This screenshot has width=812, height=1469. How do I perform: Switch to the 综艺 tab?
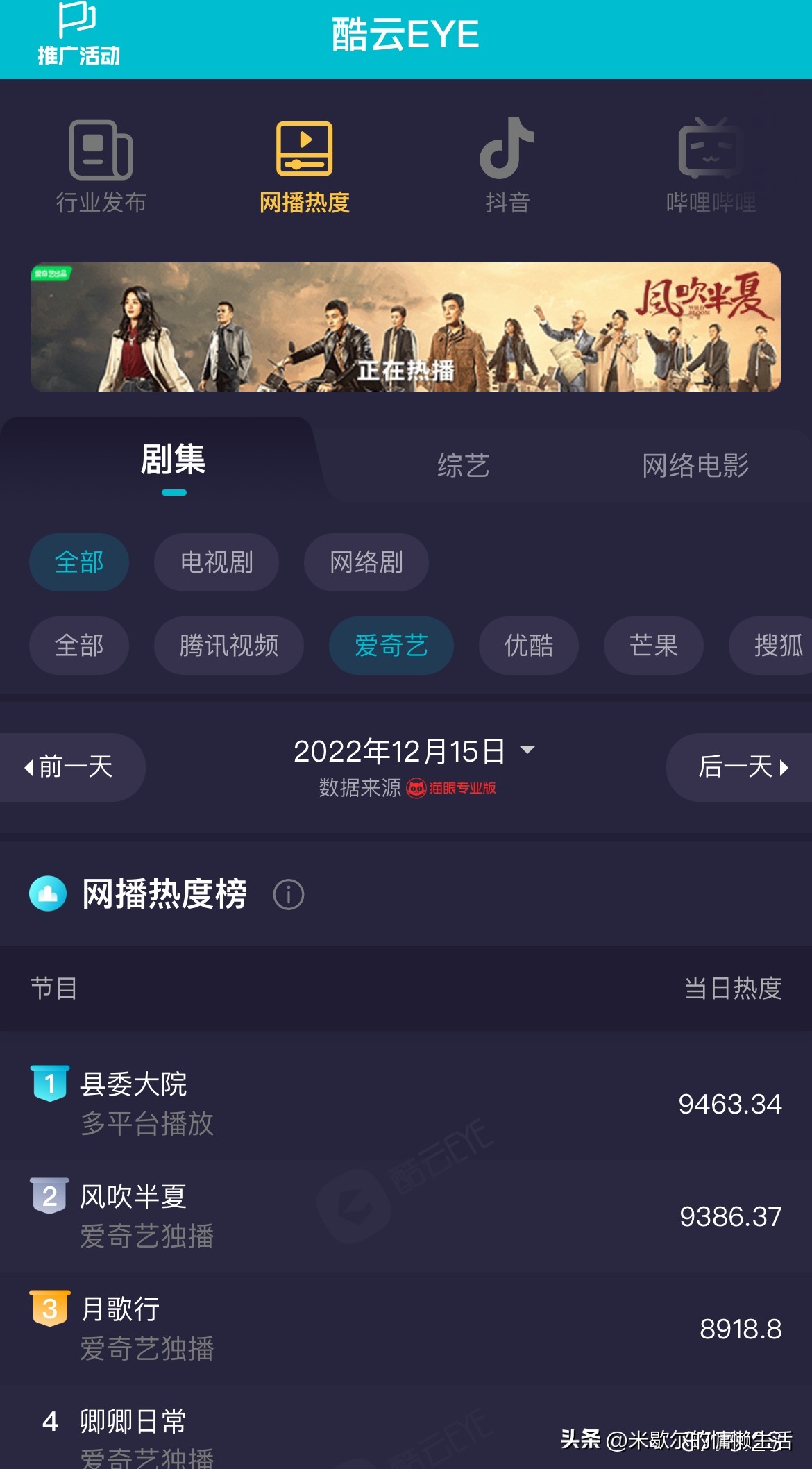pos(464,466)
